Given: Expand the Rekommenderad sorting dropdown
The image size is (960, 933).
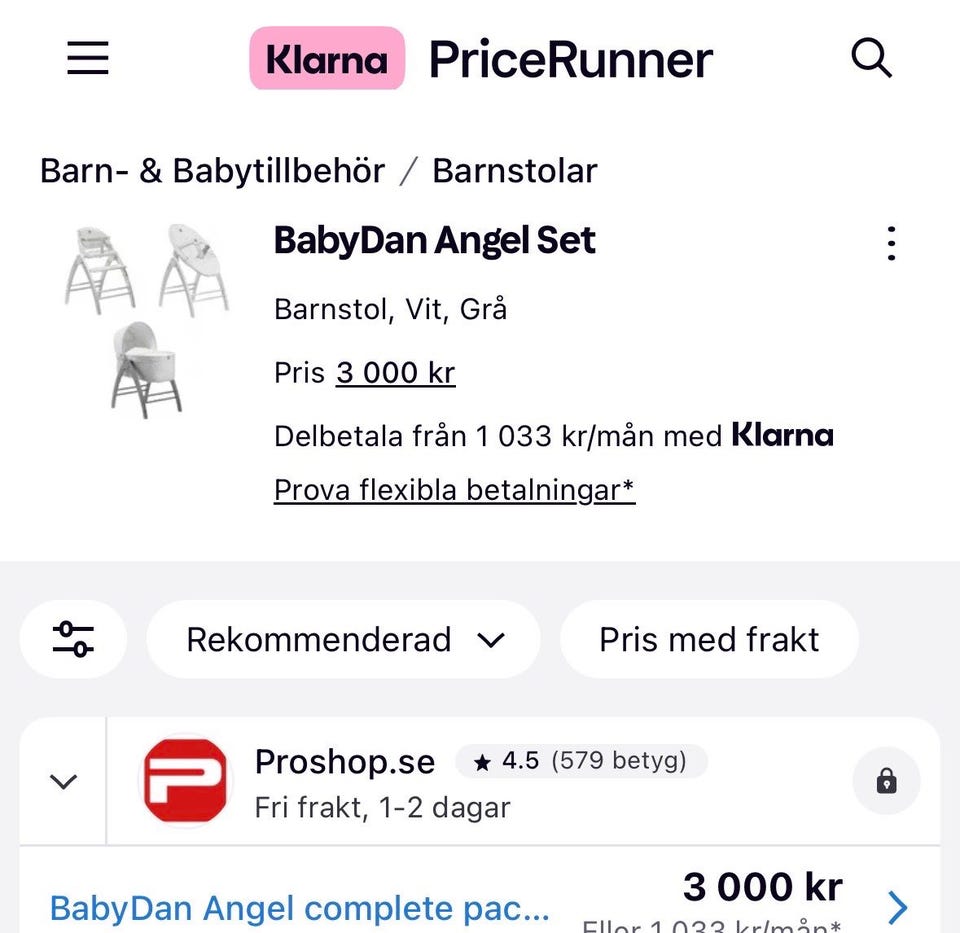Looking at the screenshot, I should [344, 640].
